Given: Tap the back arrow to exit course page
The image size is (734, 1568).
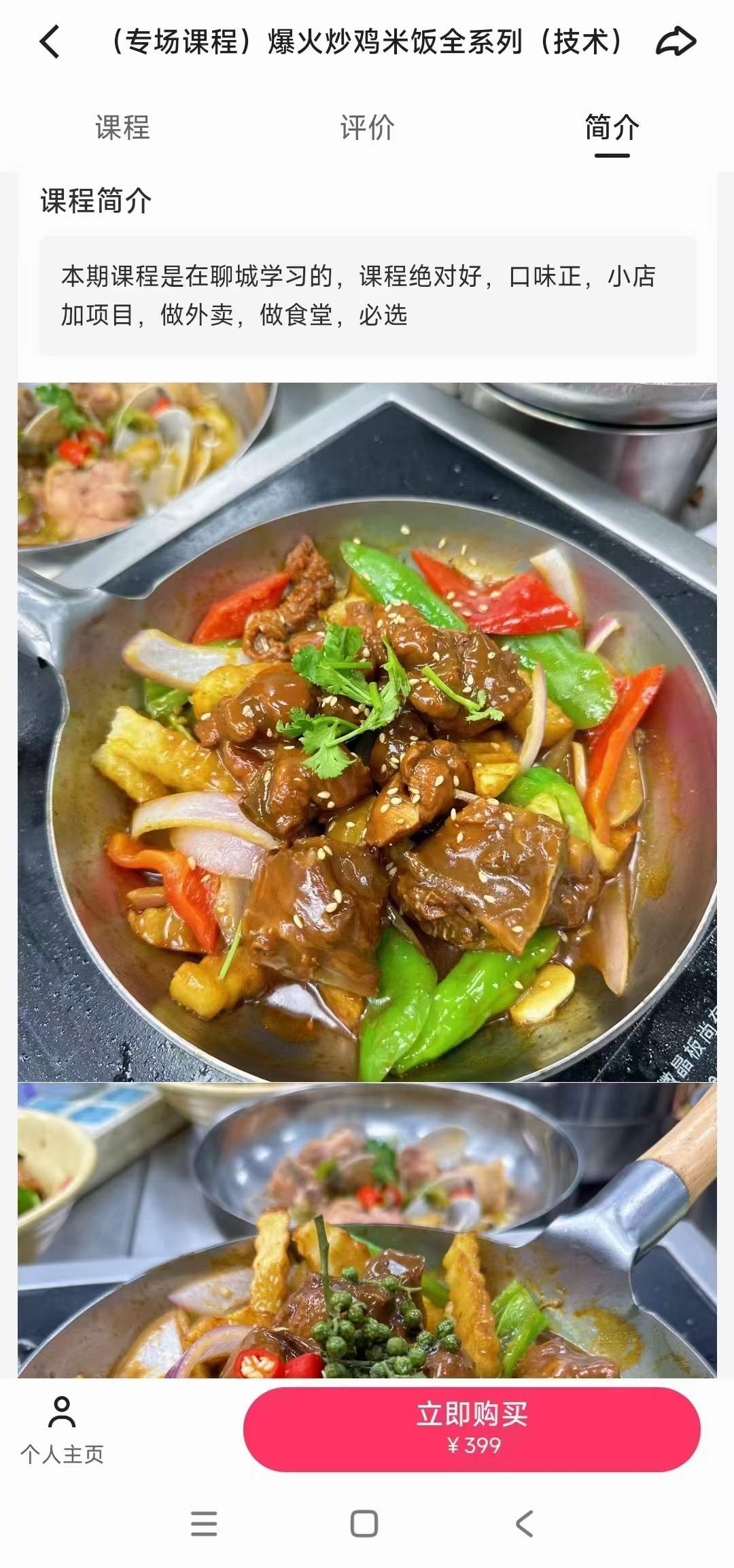Looking at the screenshot, I should (x=48, y=42).
